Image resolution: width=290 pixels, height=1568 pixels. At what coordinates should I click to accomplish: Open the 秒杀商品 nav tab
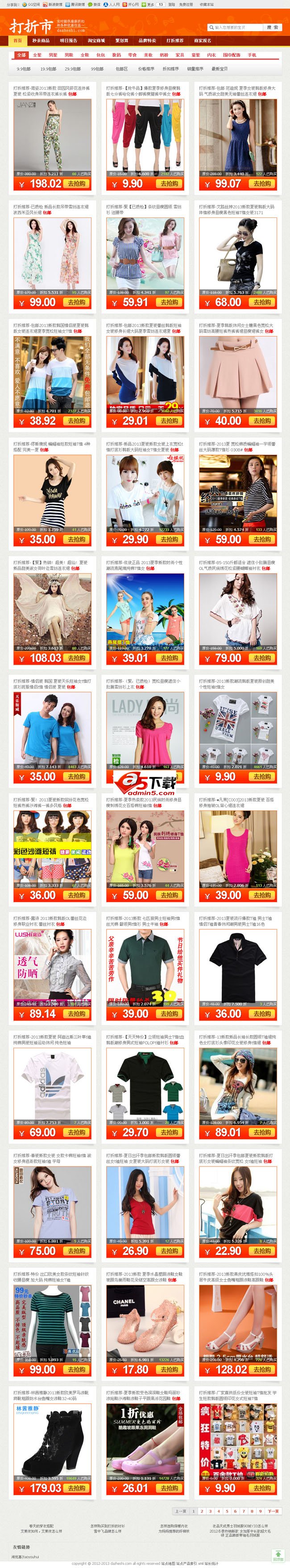coord(41,41)
